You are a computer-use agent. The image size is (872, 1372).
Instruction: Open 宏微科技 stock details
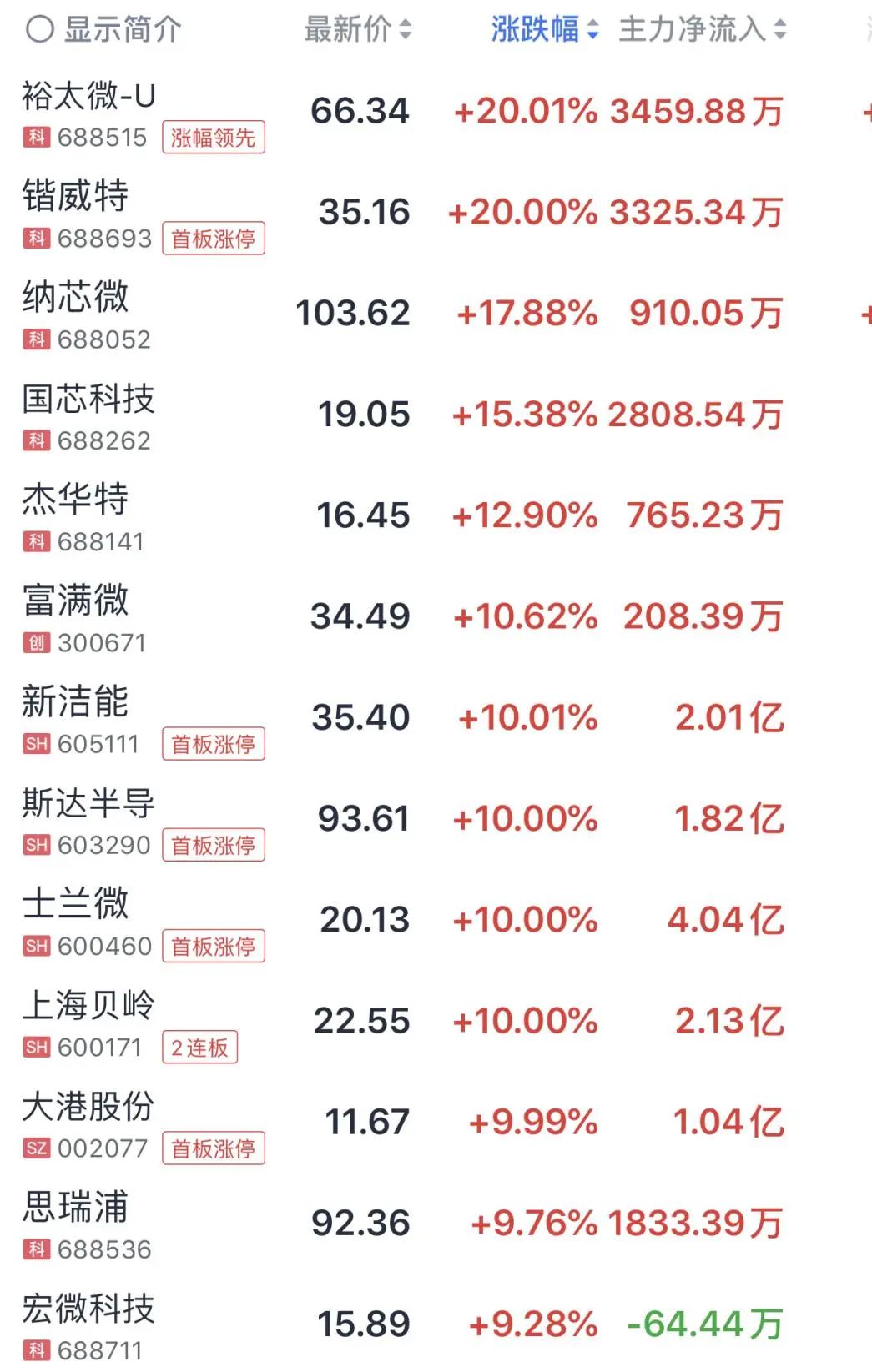click(x=88, y=1309)
